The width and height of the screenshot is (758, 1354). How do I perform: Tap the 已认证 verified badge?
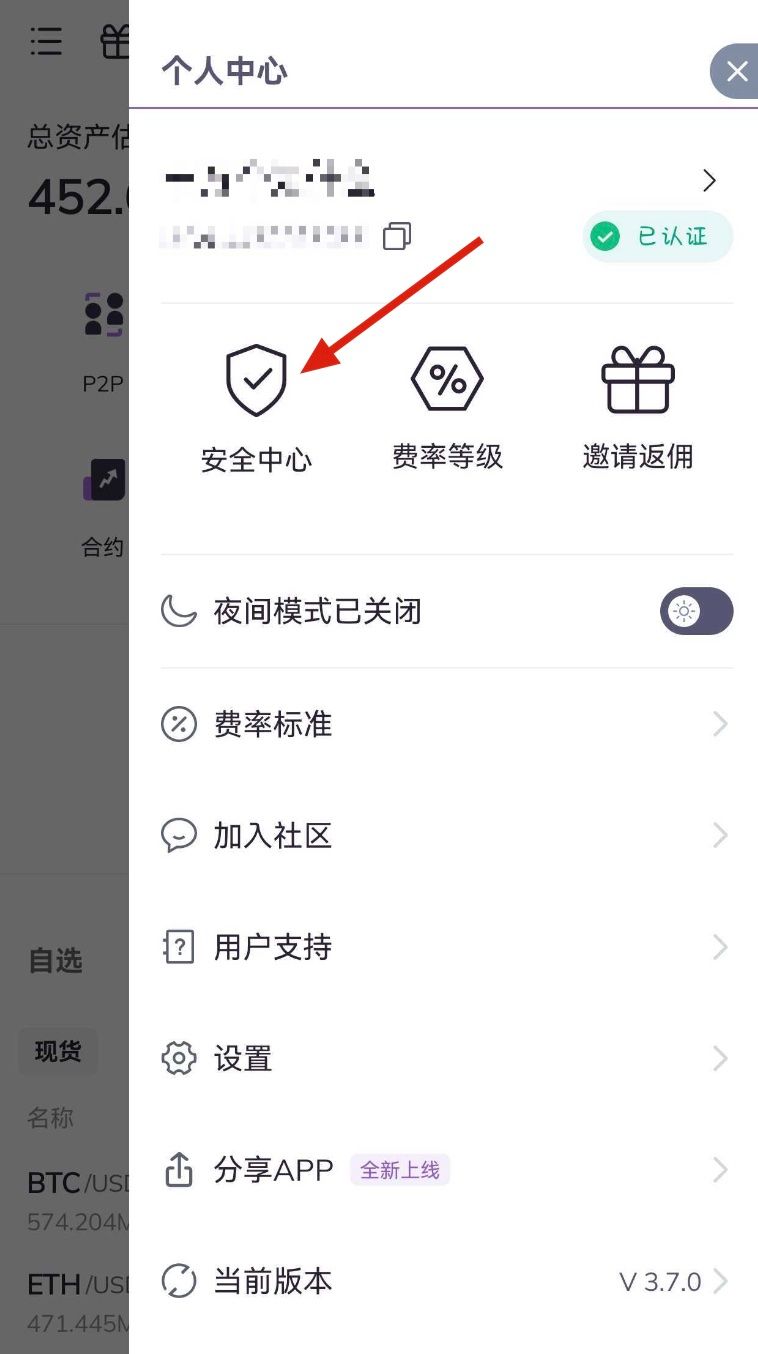658,237
